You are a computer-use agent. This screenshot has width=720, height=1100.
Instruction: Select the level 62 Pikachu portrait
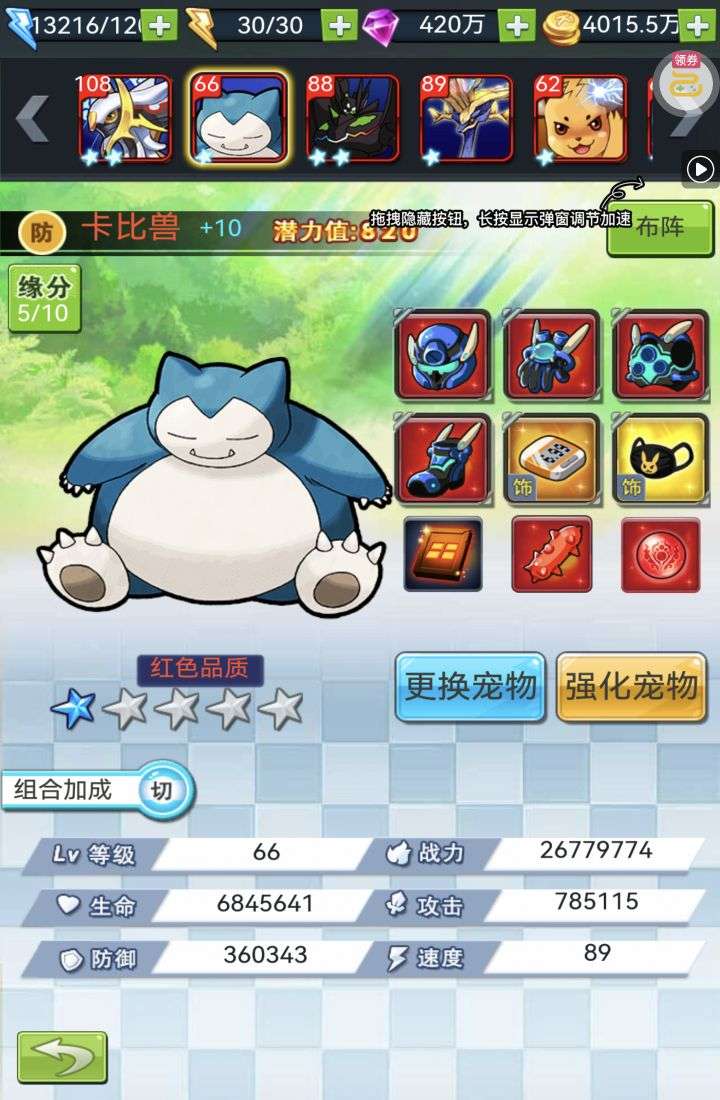coord(578,118)
